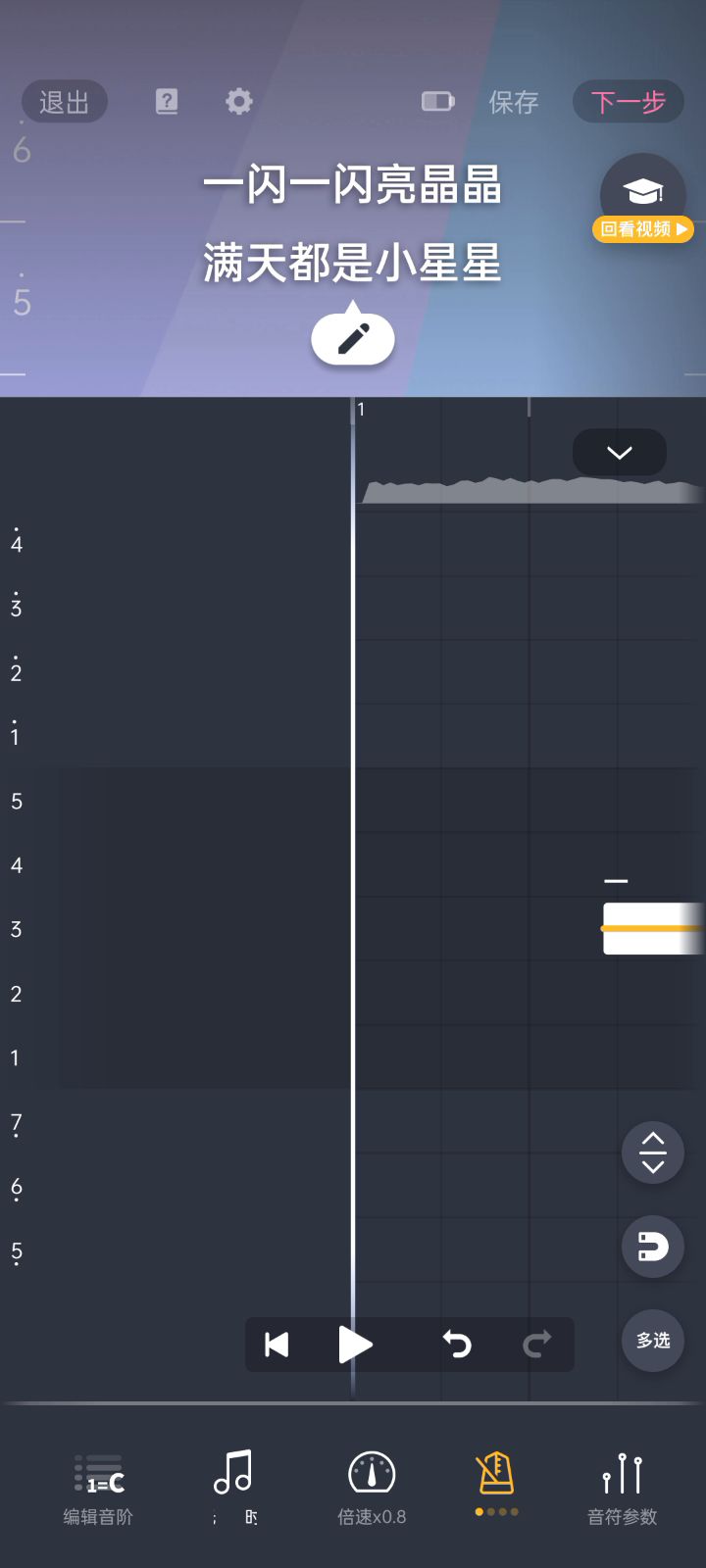The image size is (706, 1568).
Task: Save the project with 保存
Action: pyautogui.click(x=514, y=102)
